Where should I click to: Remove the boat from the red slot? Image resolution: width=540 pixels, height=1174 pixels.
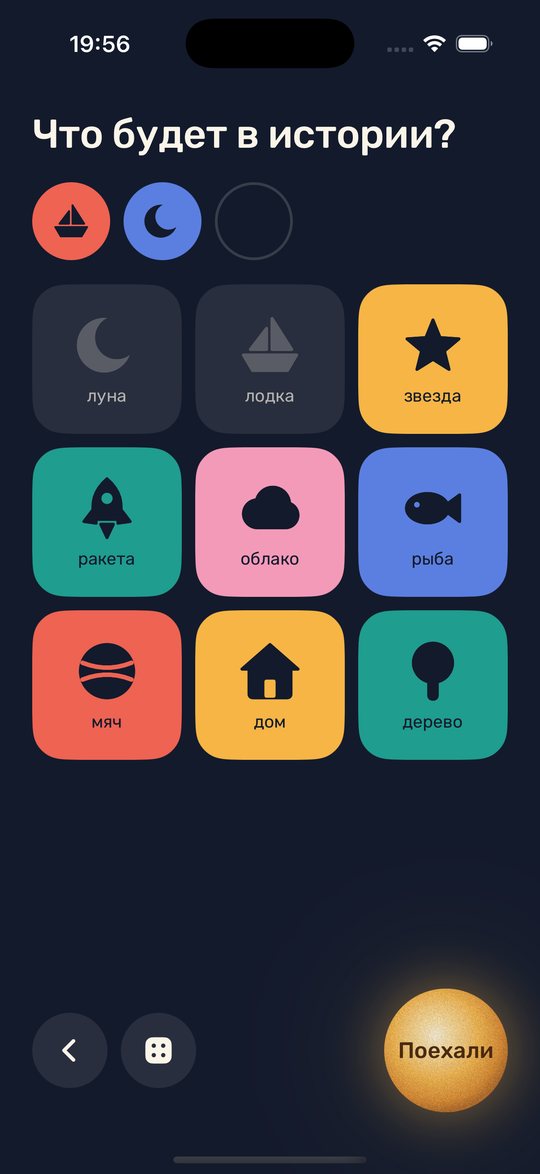point(71,222)
